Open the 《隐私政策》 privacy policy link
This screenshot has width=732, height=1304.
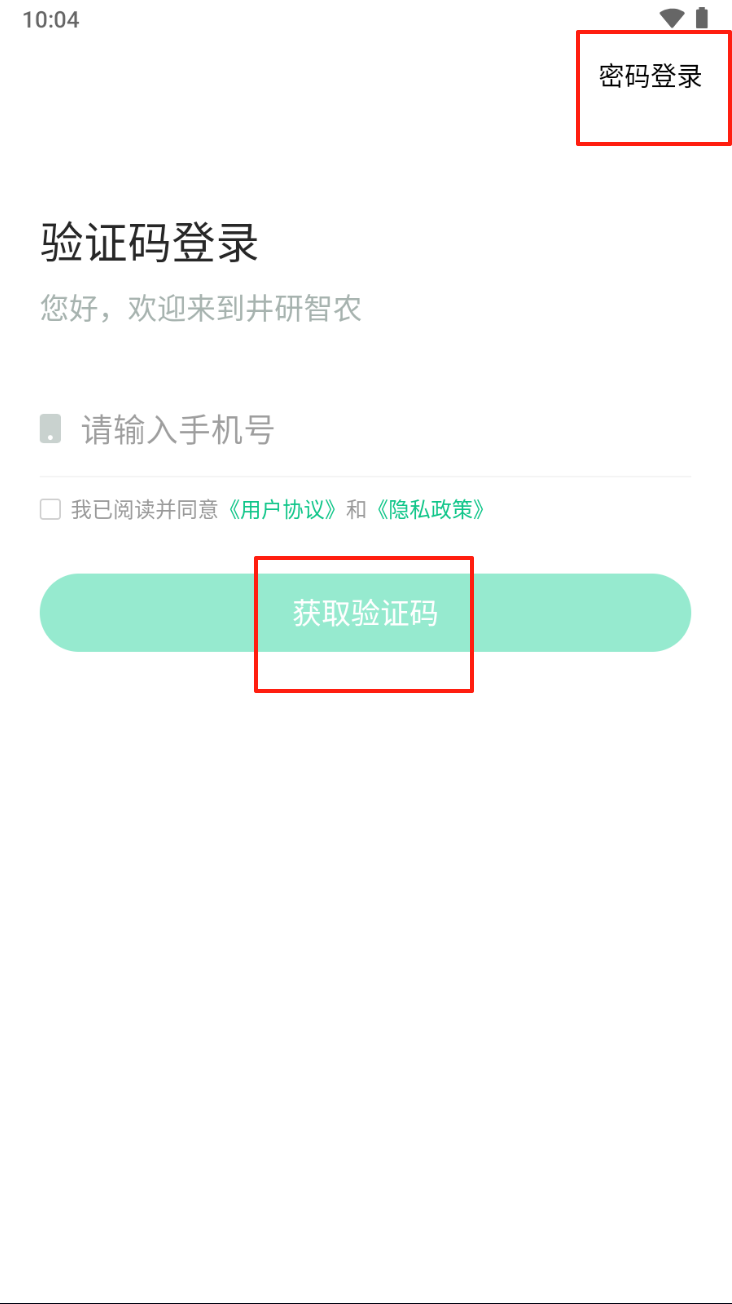431,510
